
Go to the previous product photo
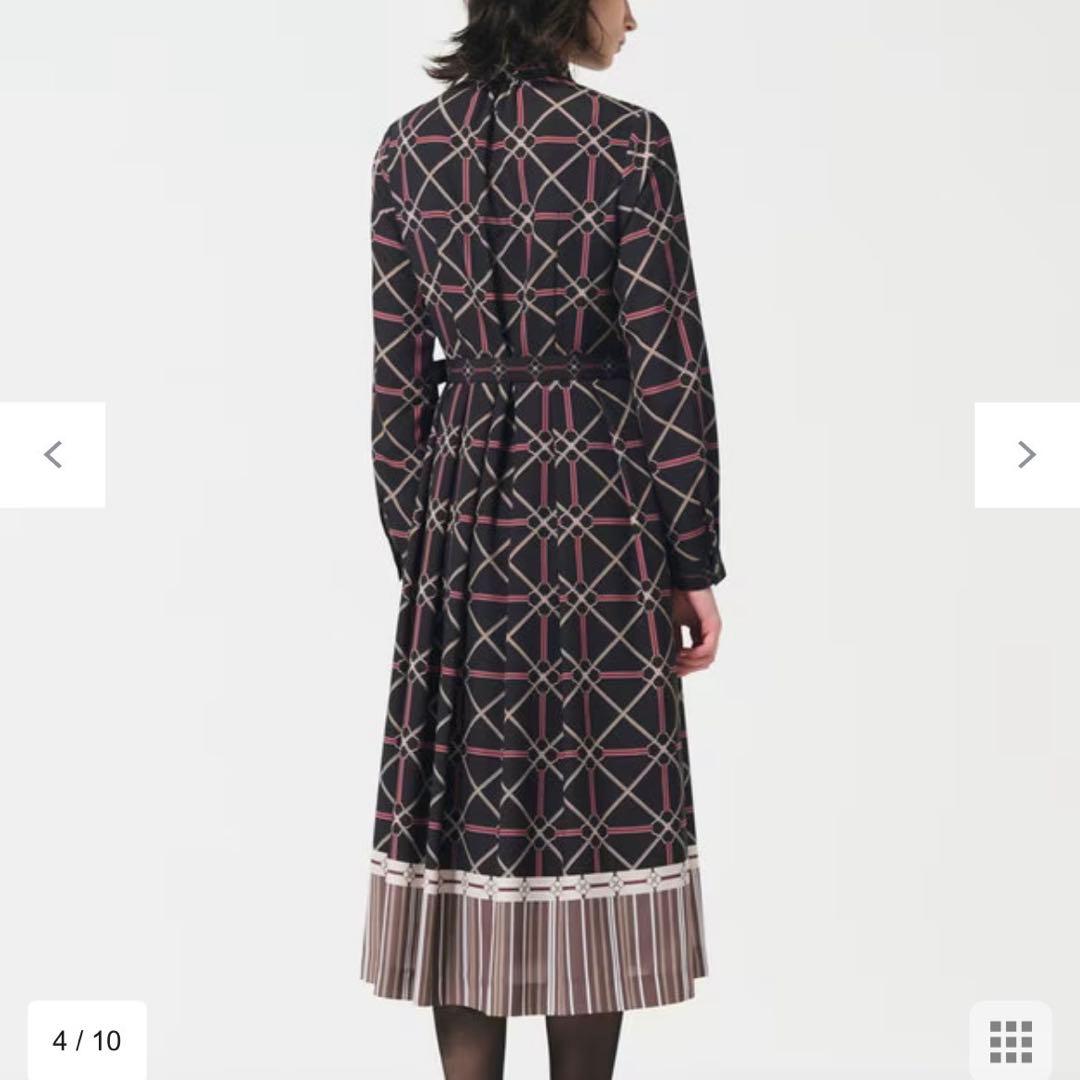coord(53,455)
